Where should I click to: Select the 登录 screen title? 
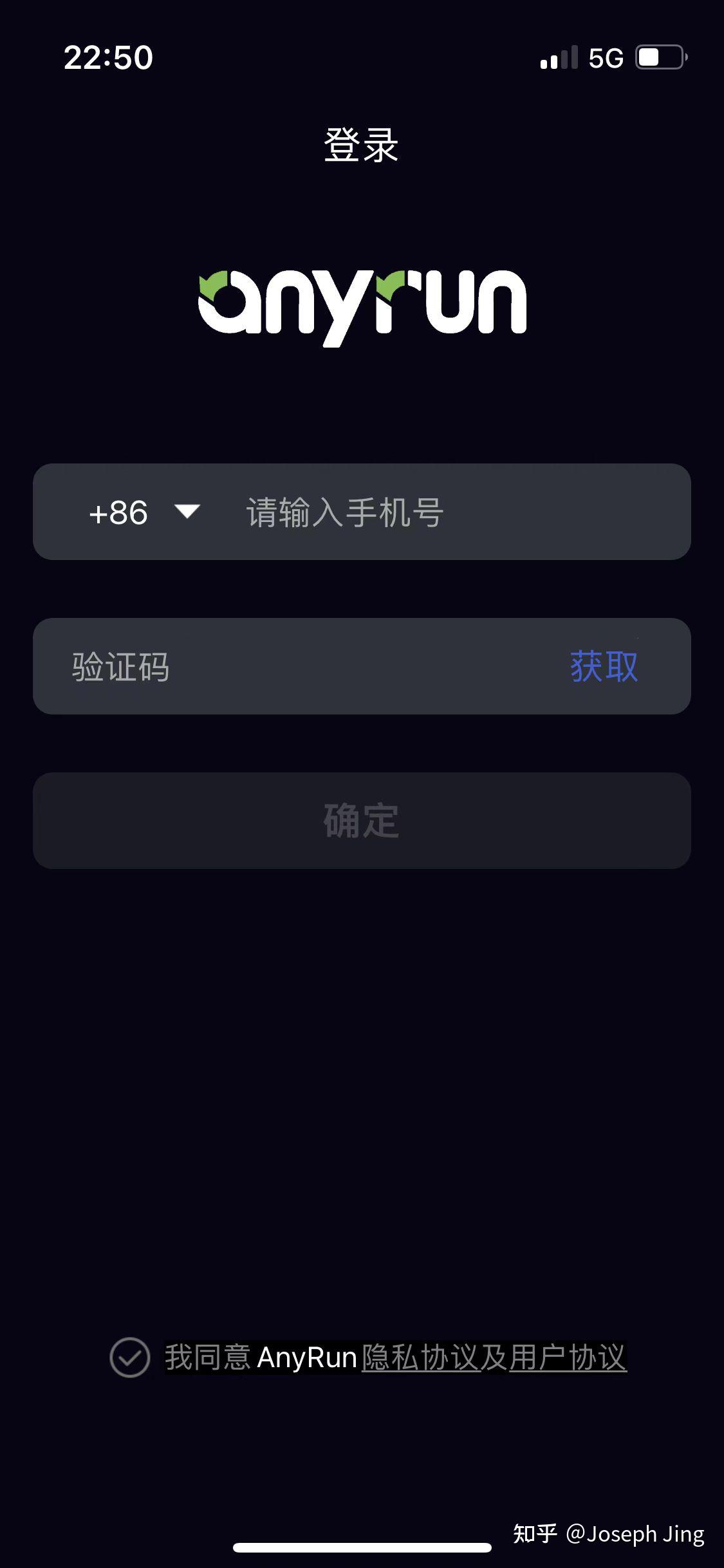(362, 143)
